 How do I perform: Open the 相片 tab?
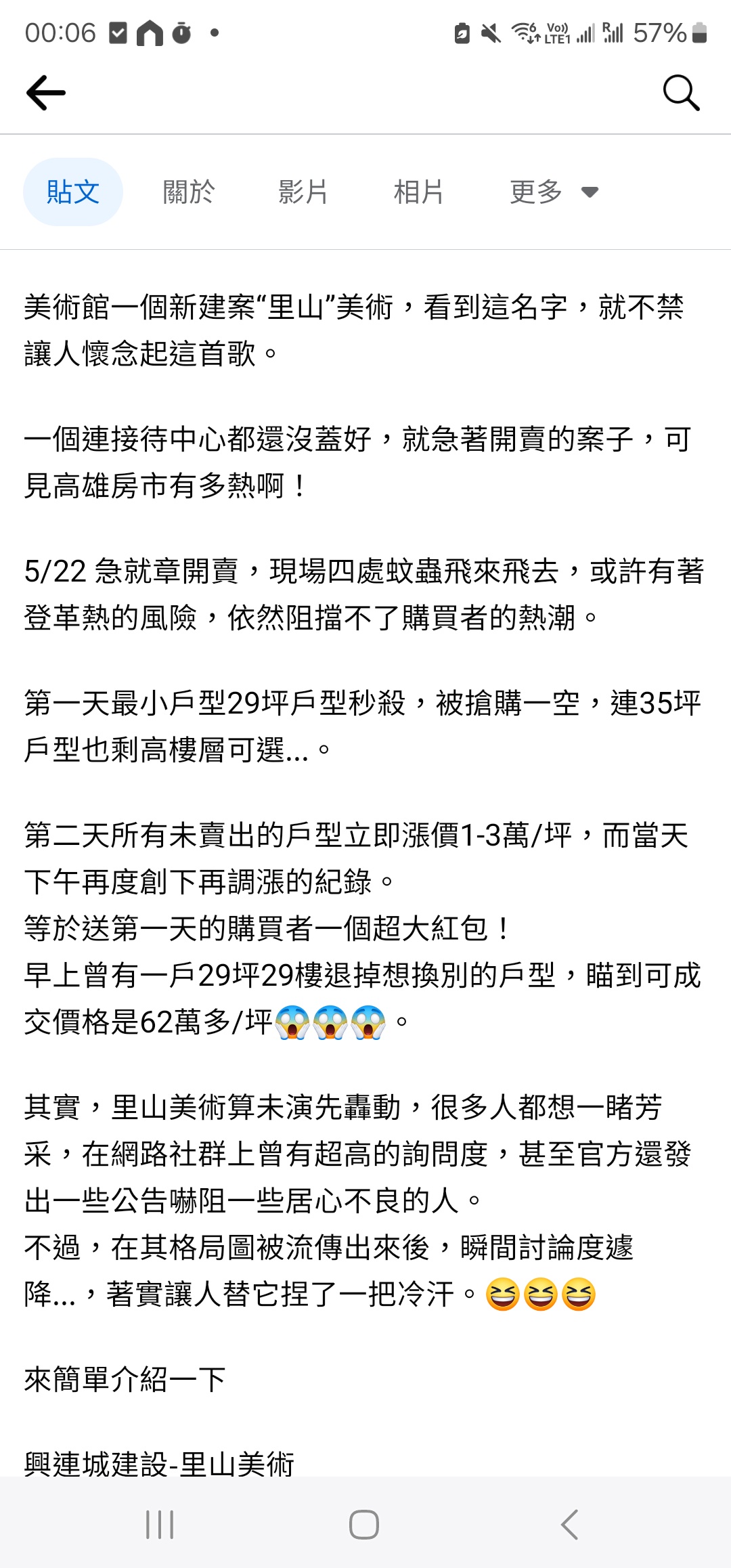(x=418, y=192)
